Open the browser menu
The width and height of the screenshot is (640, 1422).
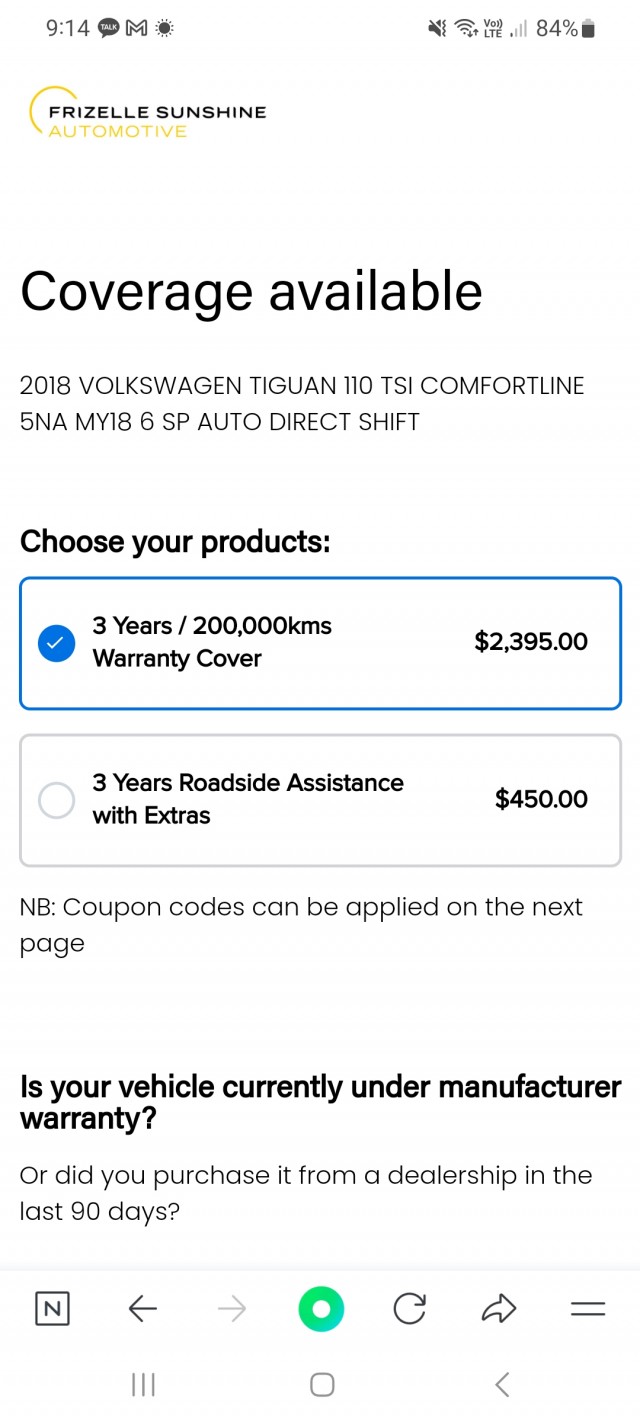point(588,1308)
